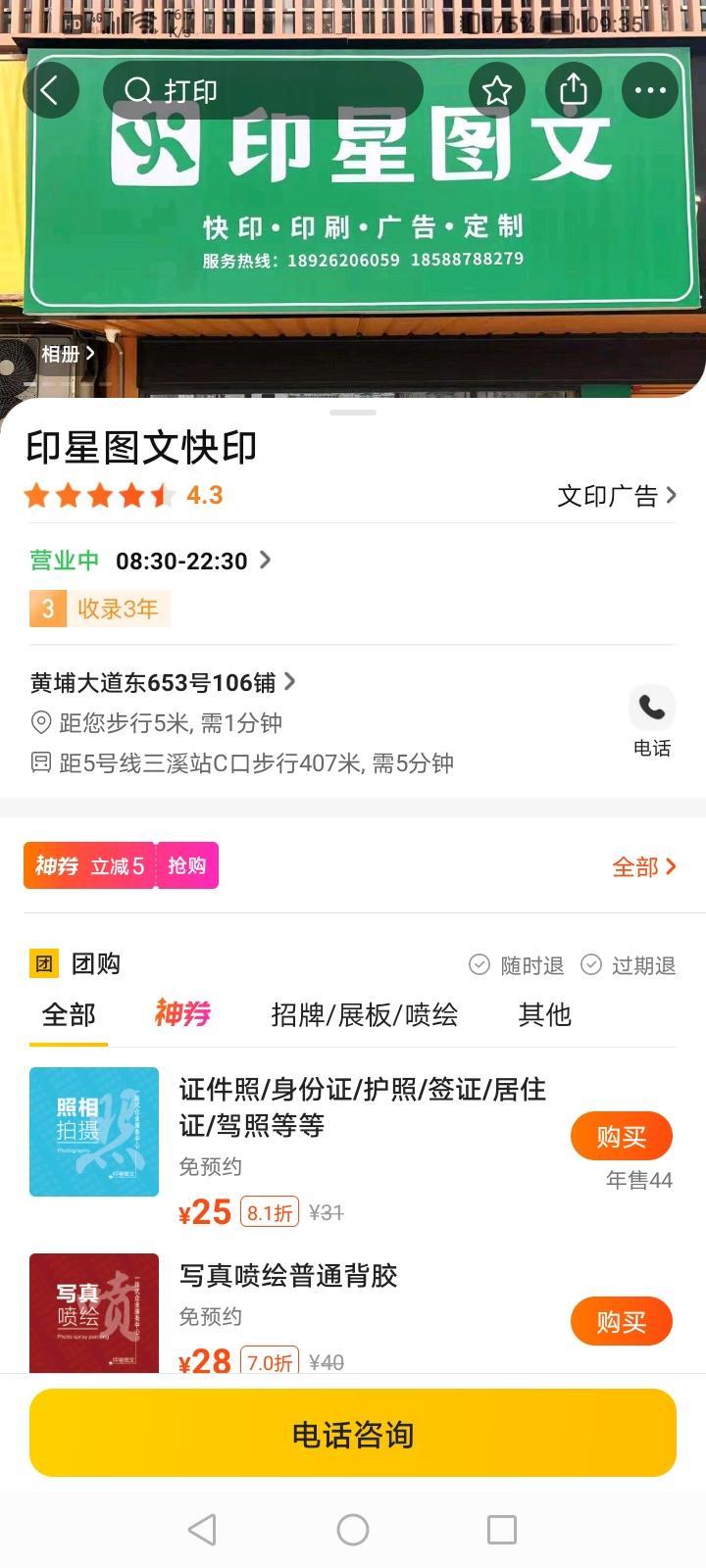The width and height of the screenshot is (706, 1568).
Task: Tap the system home button
Action: pyautogui.click(x=353, y=1529)
